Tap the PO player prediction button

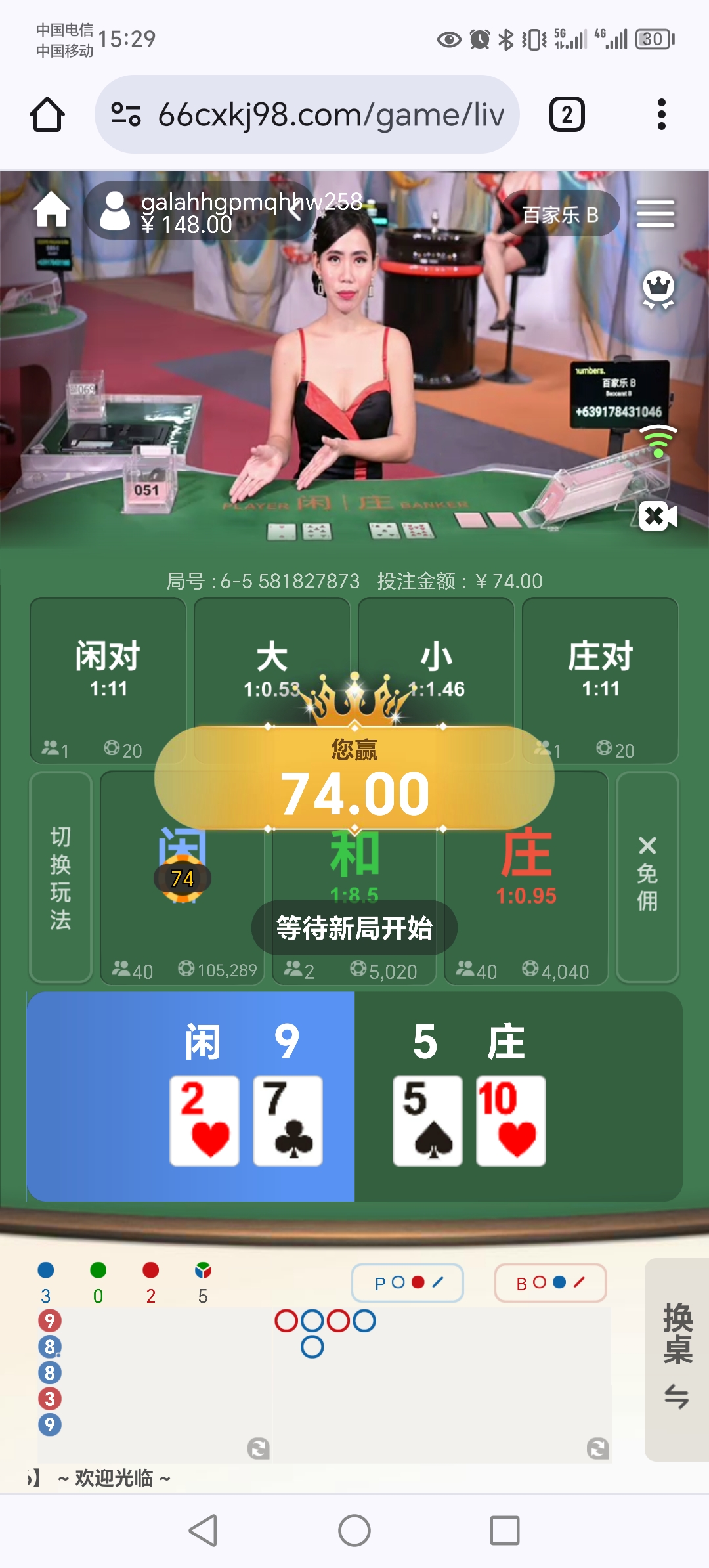[408, 1282]
